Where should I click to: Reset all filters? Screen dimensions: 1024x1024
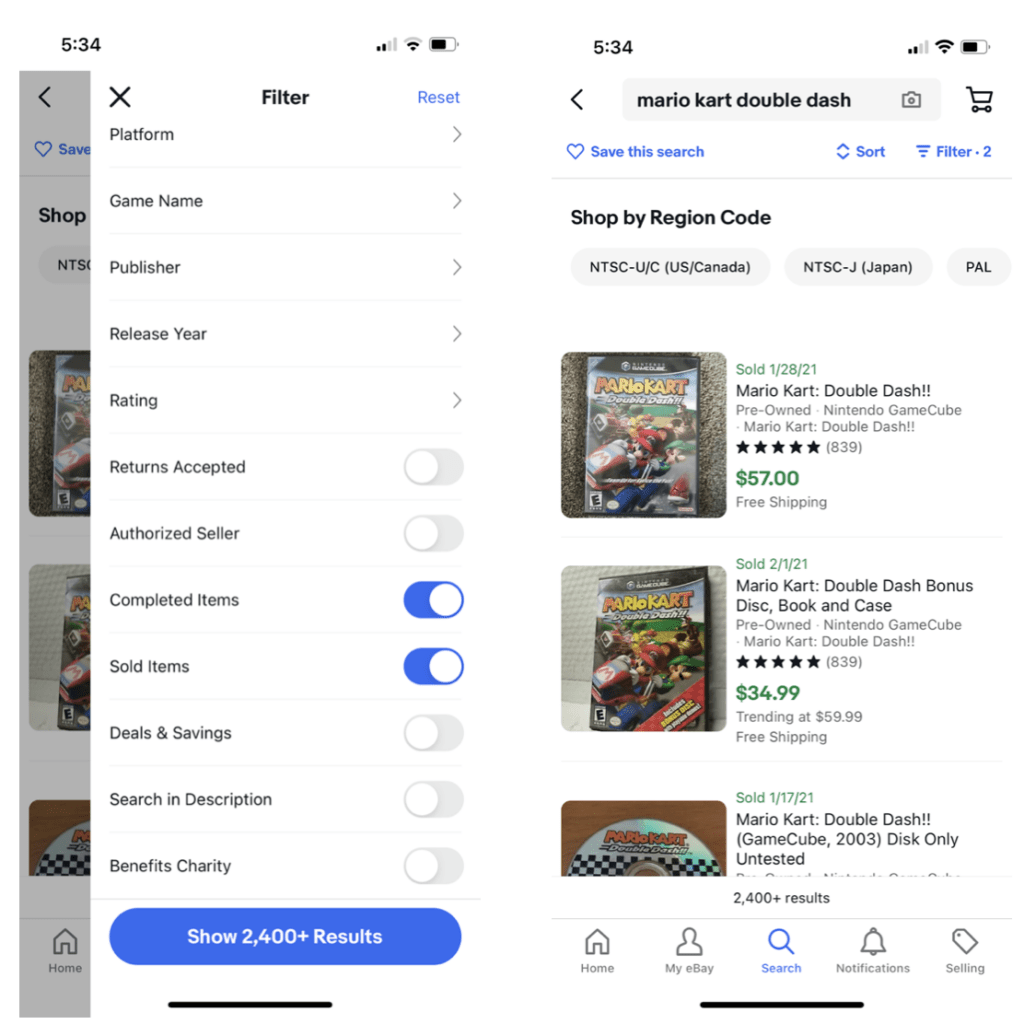[x=438, y=97]
